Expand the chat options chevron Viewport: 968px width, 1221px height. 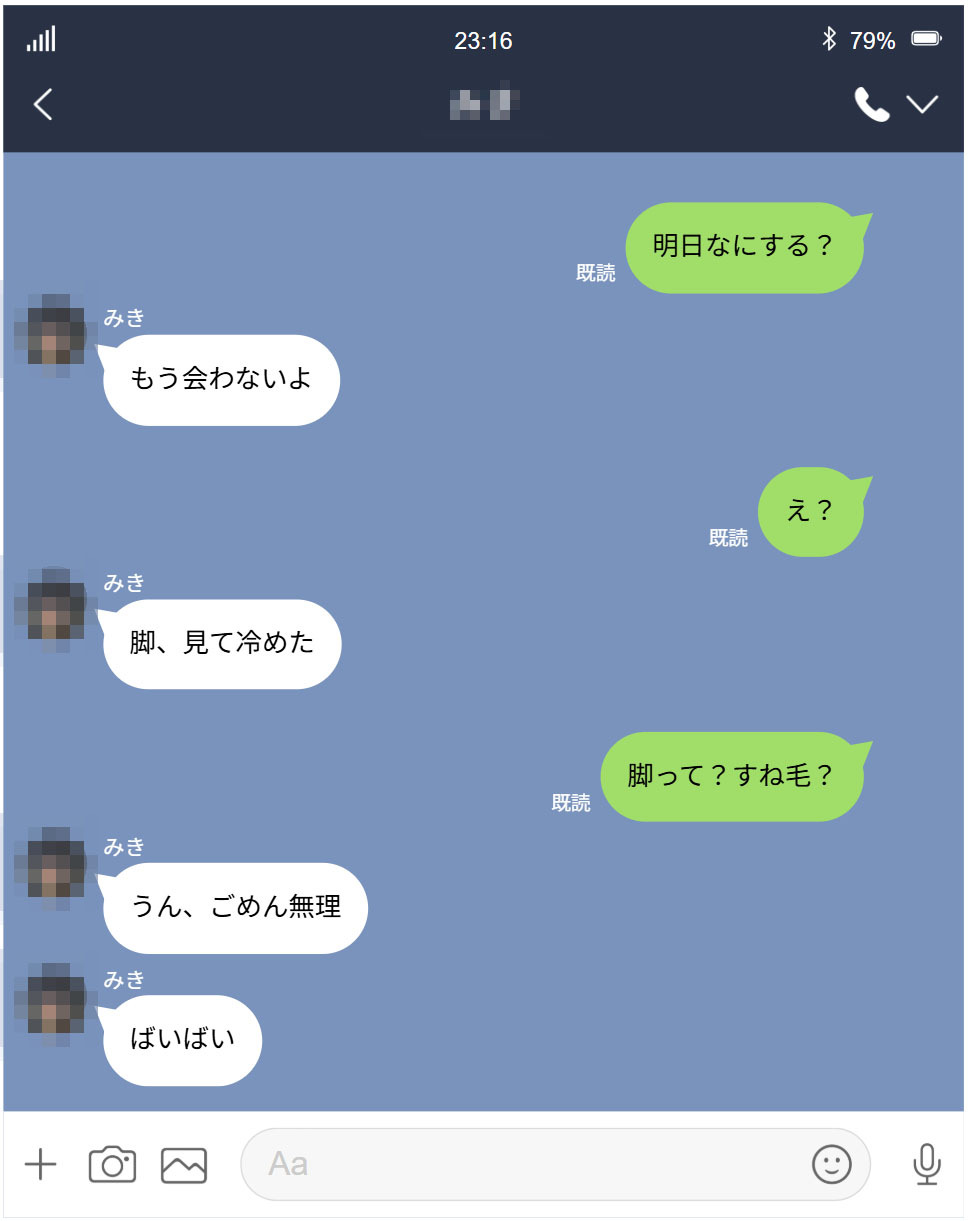click(921, 104)
